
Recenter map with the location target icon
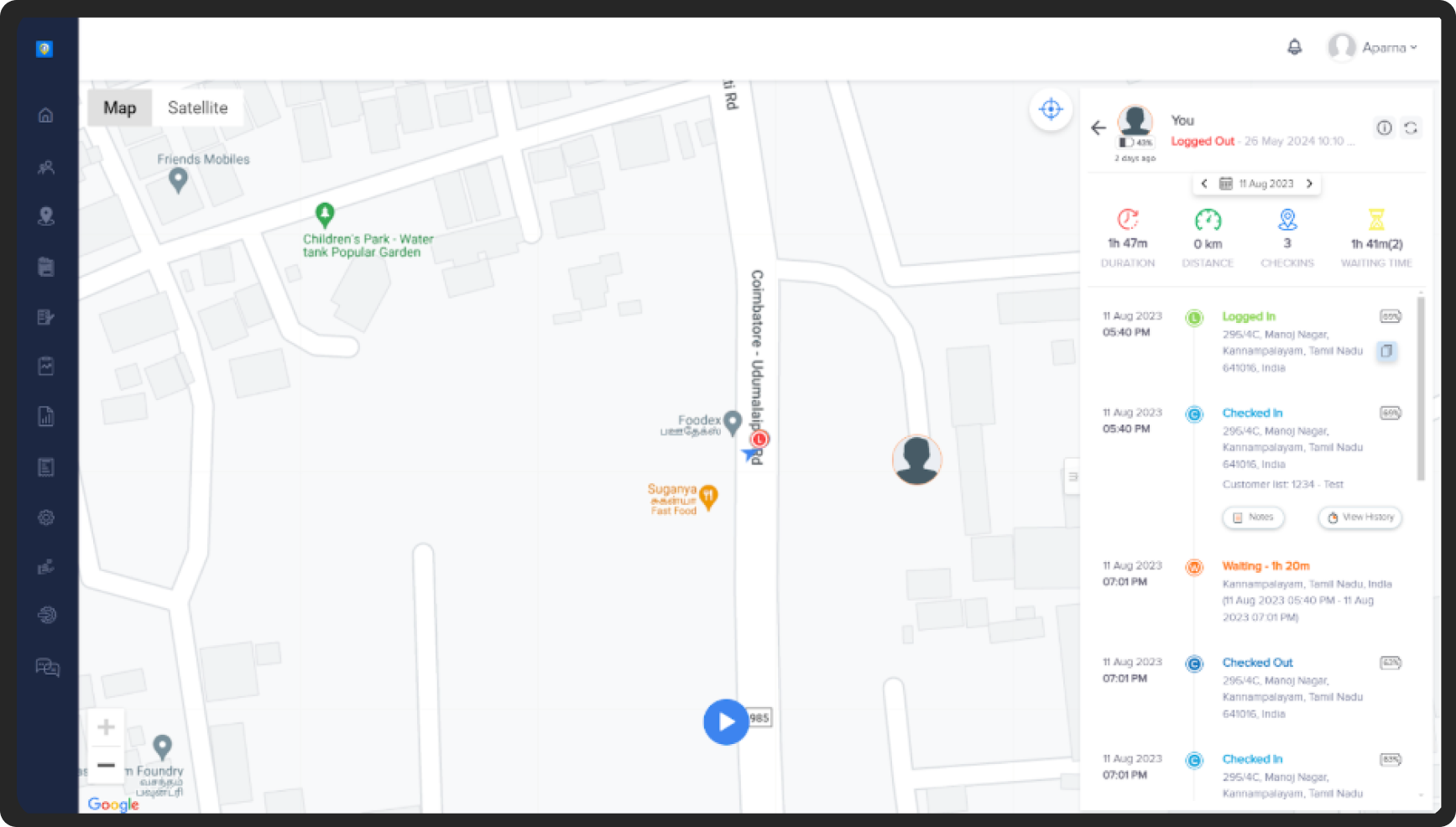point(1051,109)
